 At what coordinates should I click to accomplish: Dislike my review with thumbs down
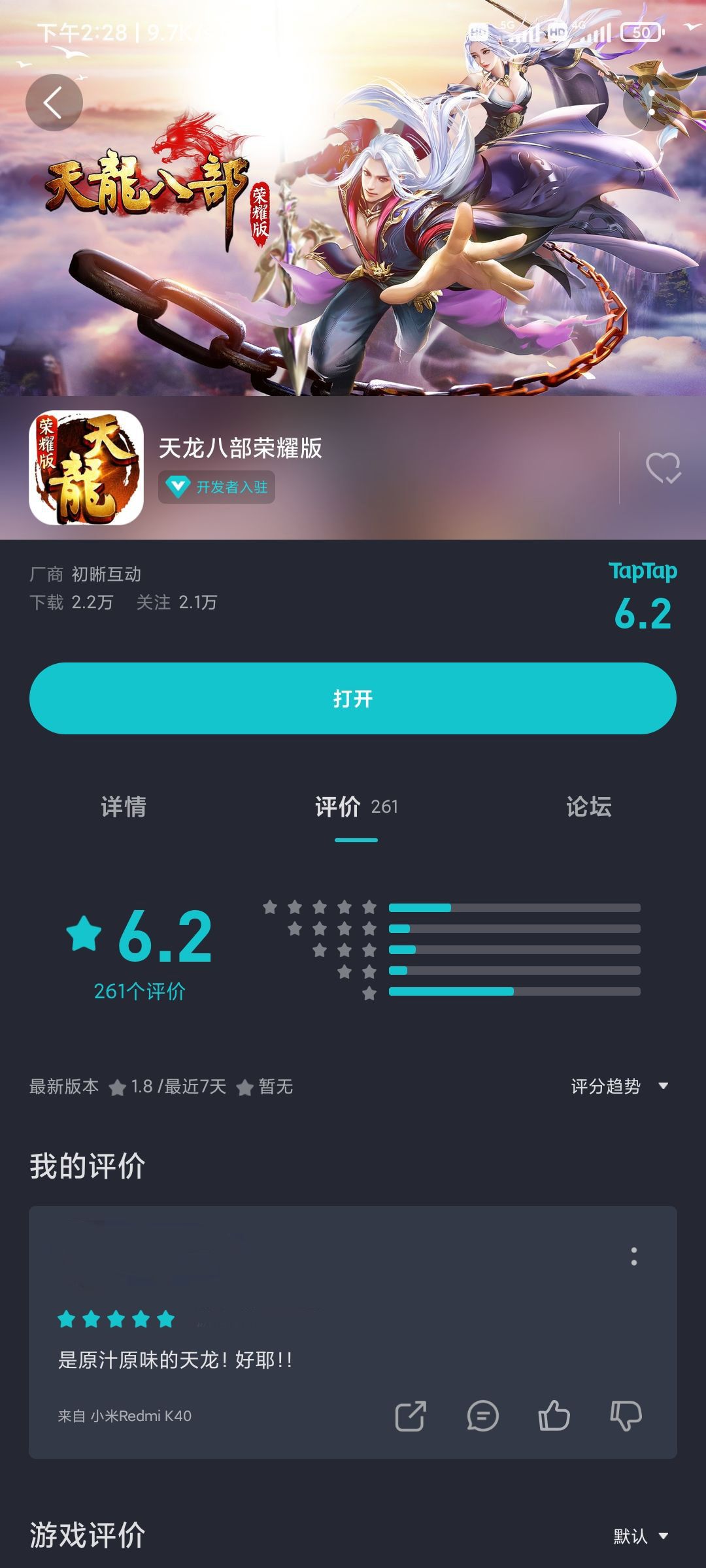point(626,1416)
